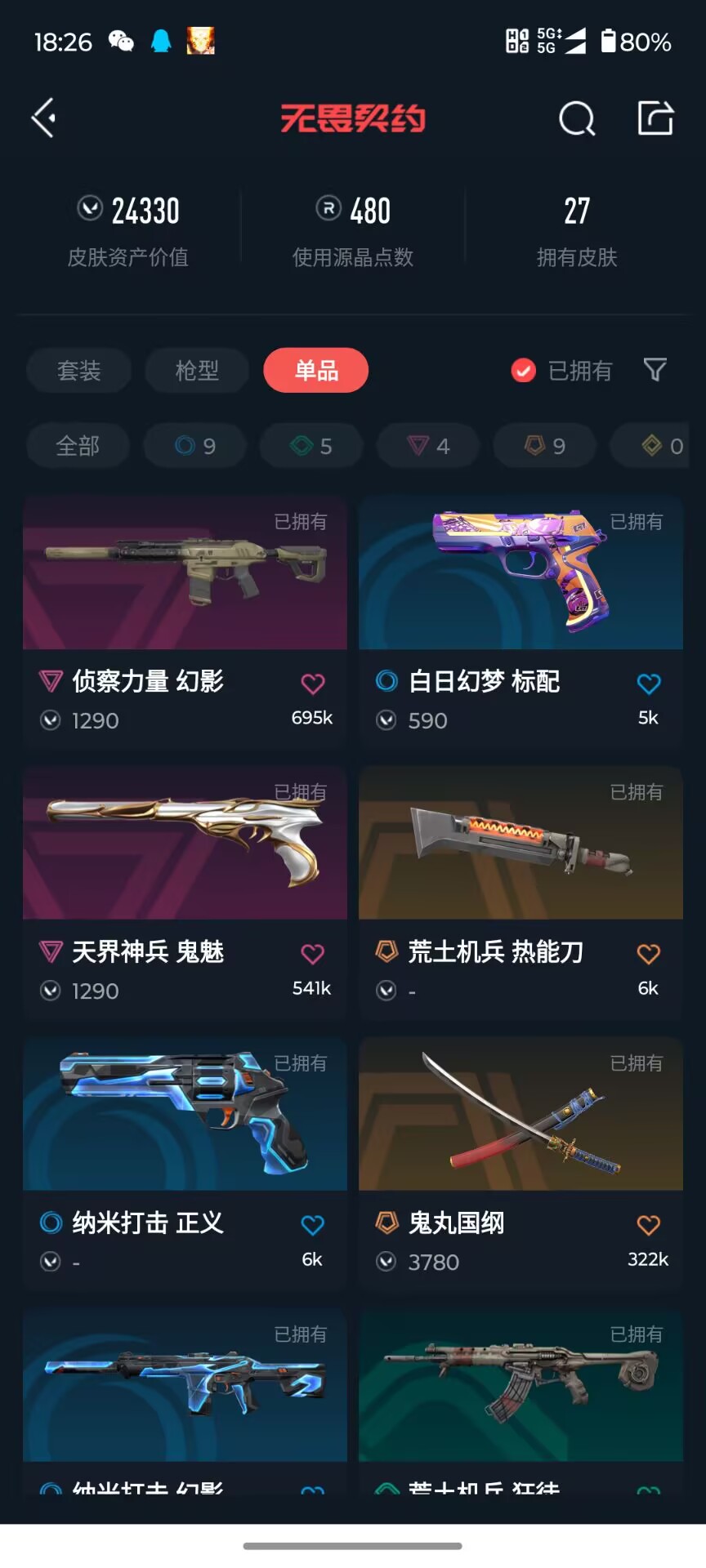Image resolution: width=706 pixels, height=1568 pixels.
Task: Open the 天界神兵 鬼魅 skin card
Action: click(185, 892)
